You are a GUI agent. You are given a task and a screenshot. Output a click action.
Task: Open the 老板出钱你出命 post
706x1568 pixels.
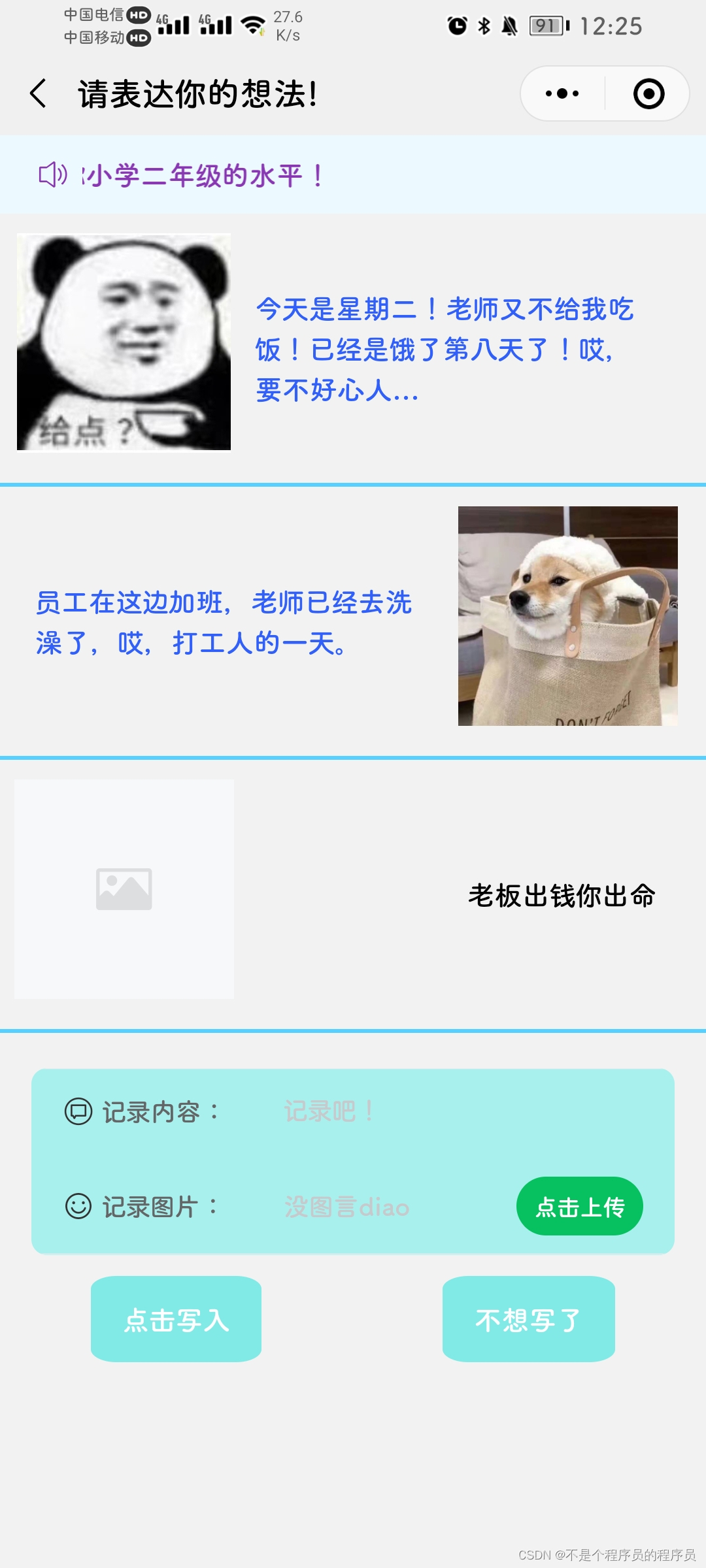pos(561,896)
